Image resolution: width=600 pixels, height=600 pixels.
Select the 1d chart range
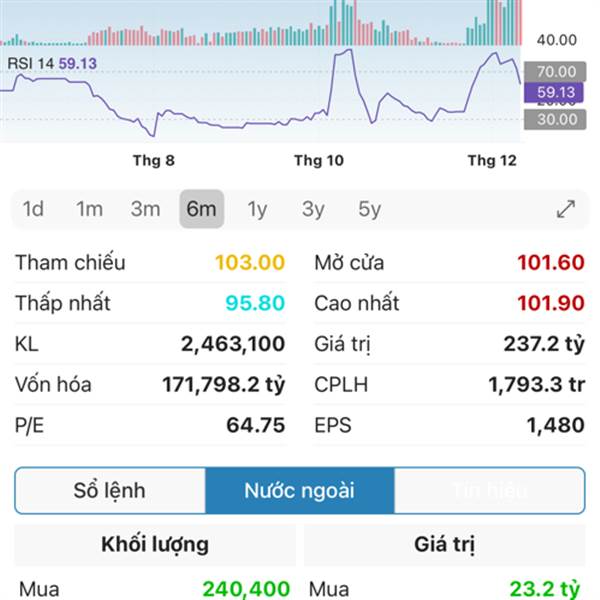(x=33, y=209)
